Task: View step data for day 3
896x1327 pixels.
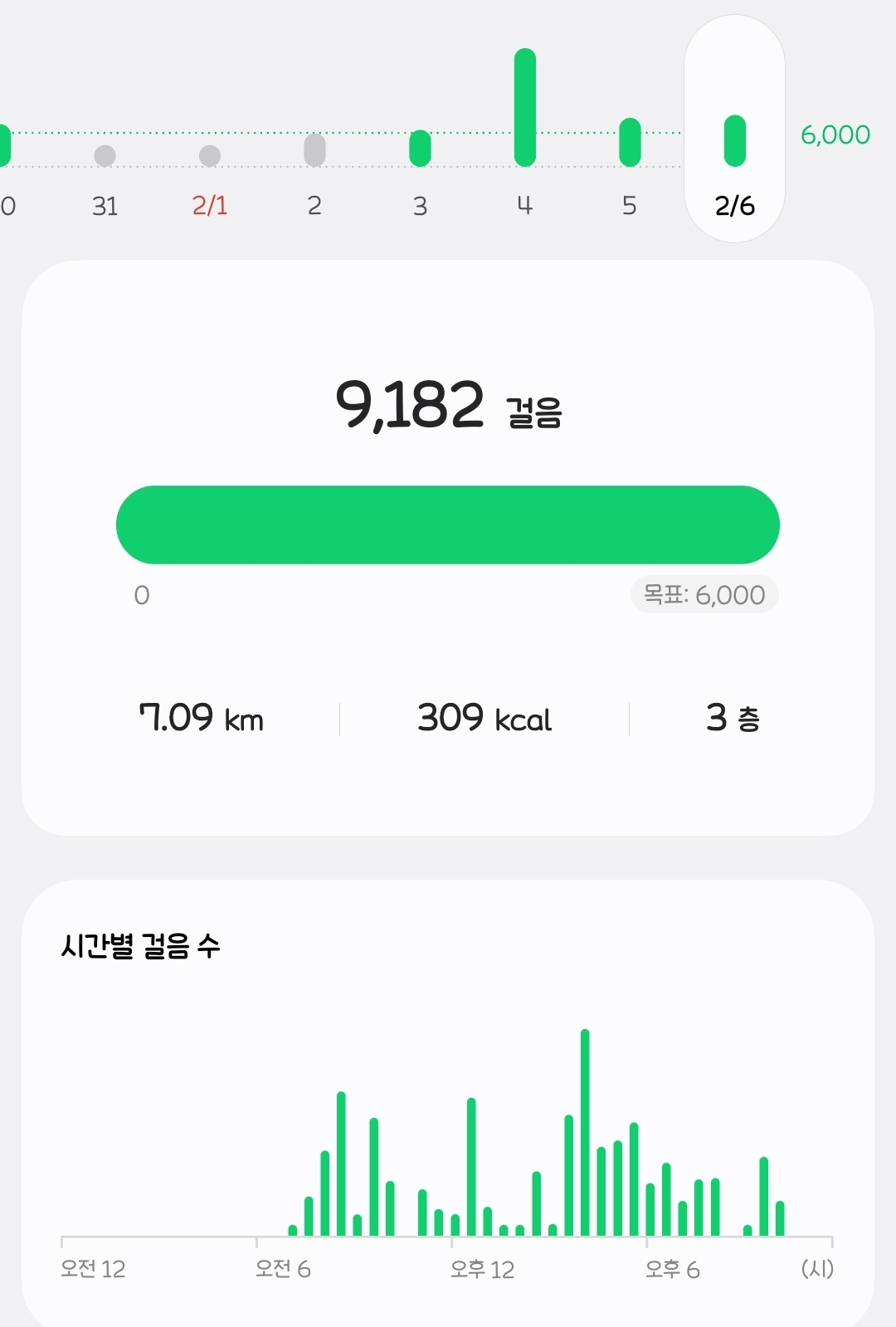Action: click(421, 149)
